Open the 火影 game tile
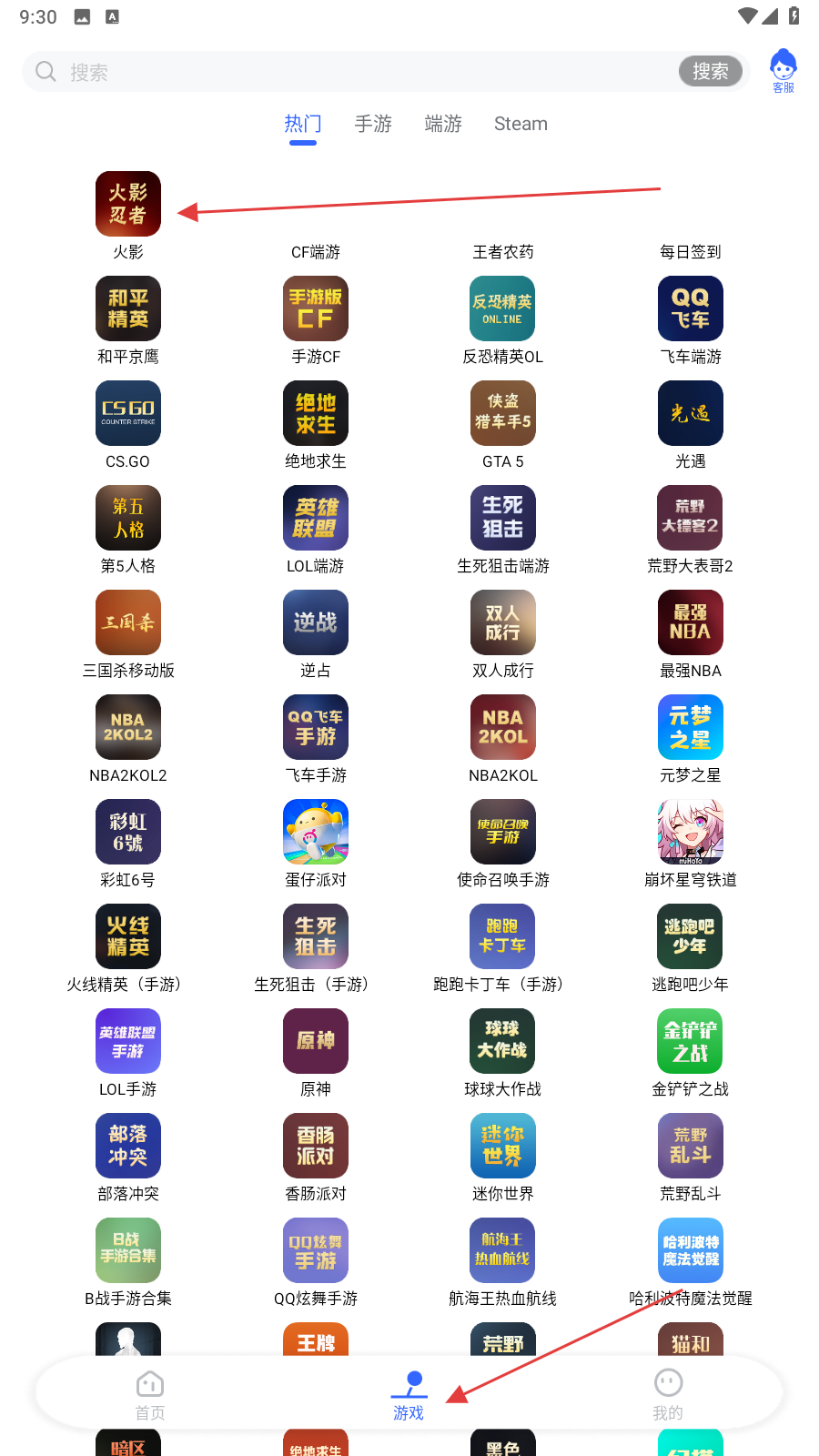 pos(128,216)
